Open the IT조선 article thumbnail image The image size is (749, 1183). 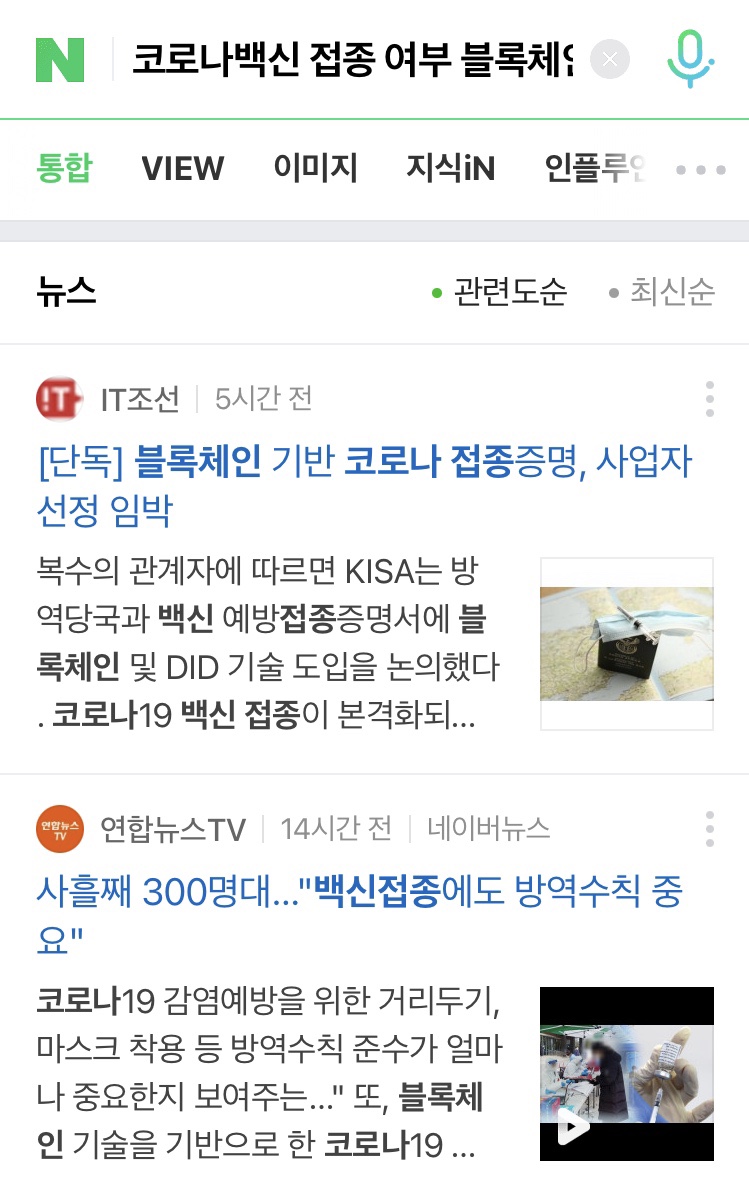pos(627,643)
